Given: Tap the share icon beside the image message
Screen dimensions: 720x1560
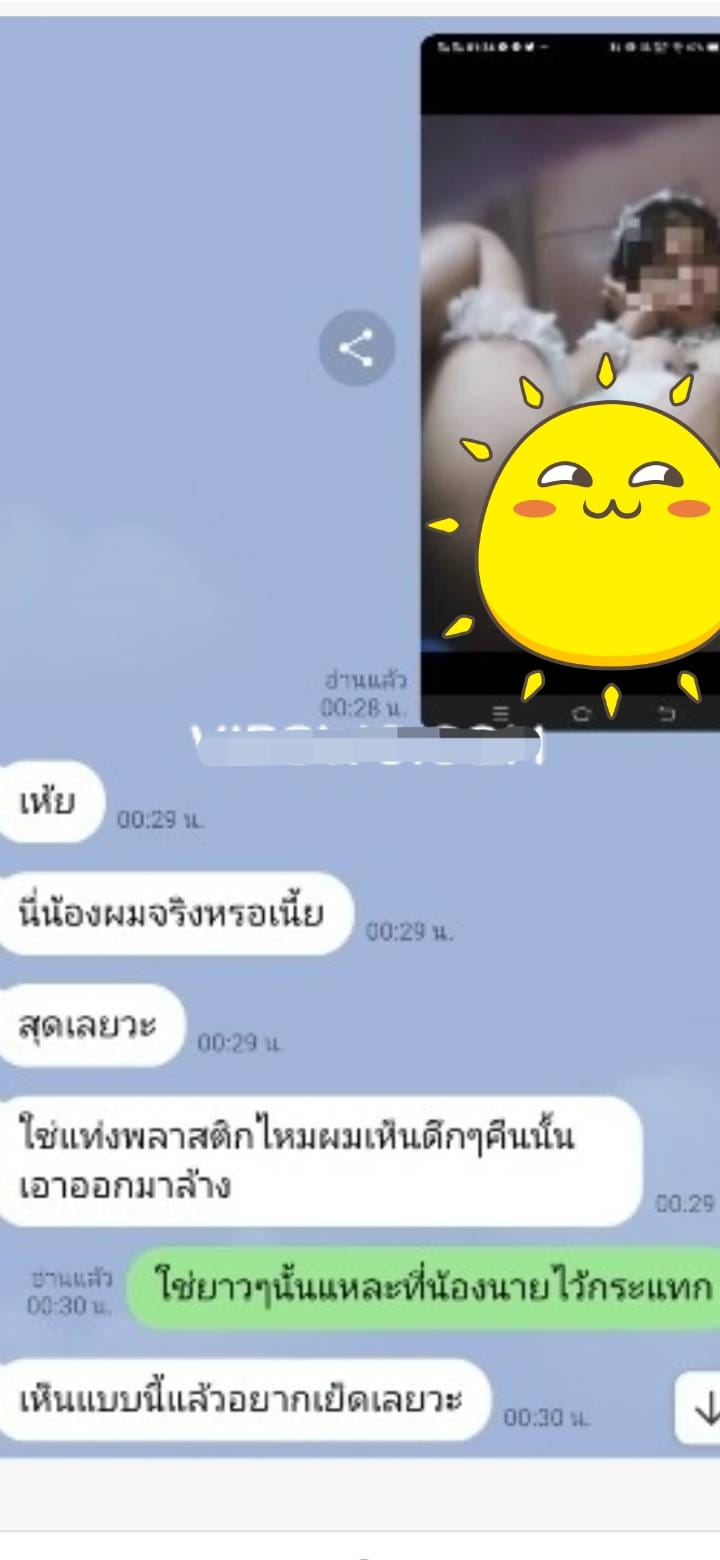Looking at the screenshot, I should pos(357,348).
